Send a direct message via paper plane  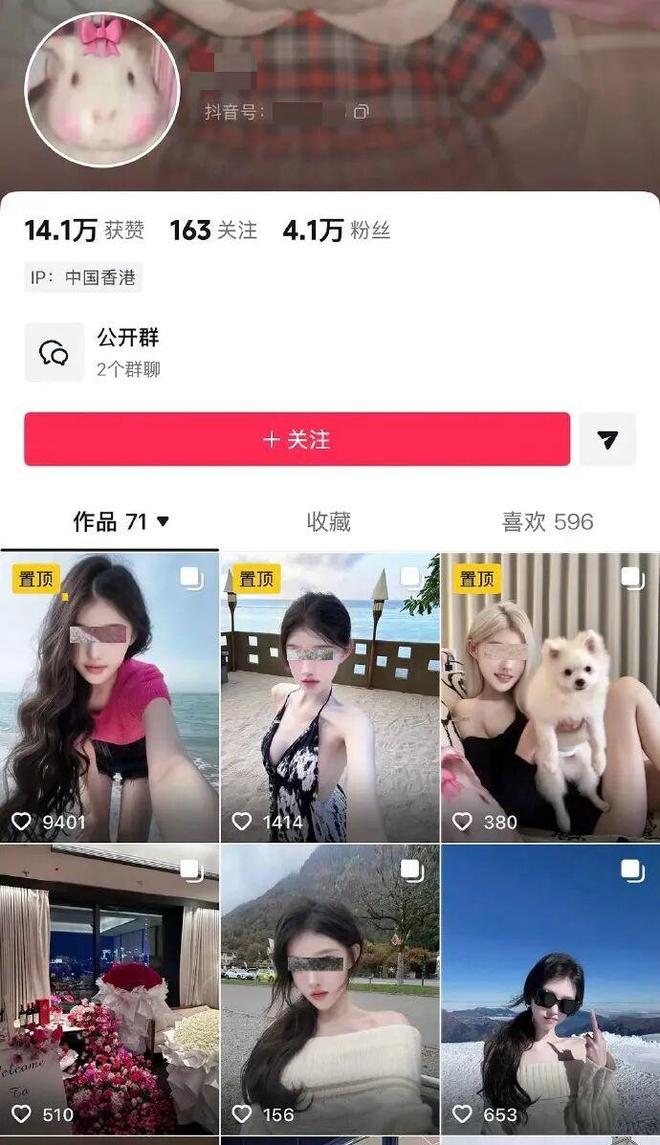(x=607, y=440)
